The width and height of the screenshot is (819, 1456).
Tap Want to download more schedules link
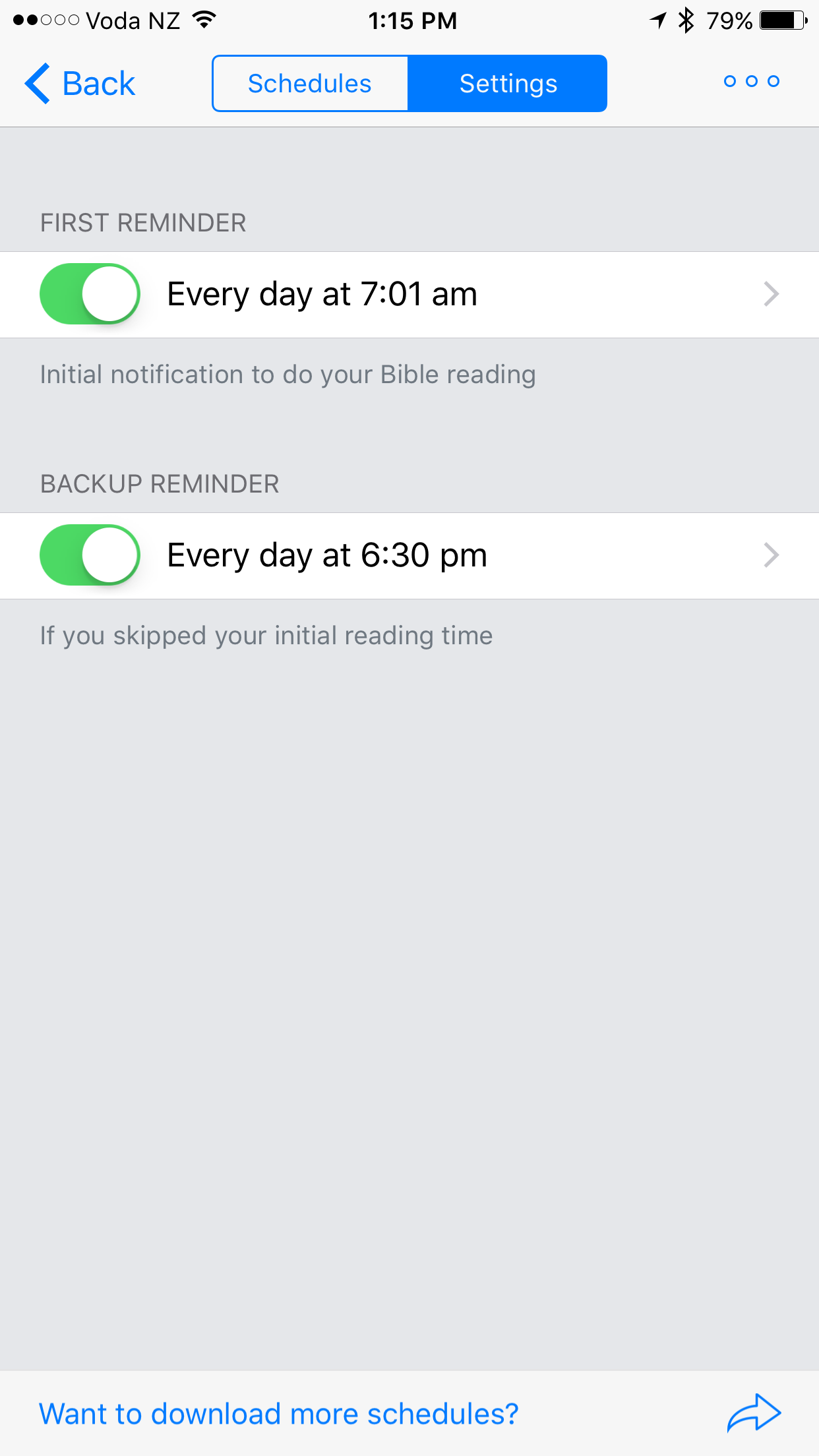278,1414
